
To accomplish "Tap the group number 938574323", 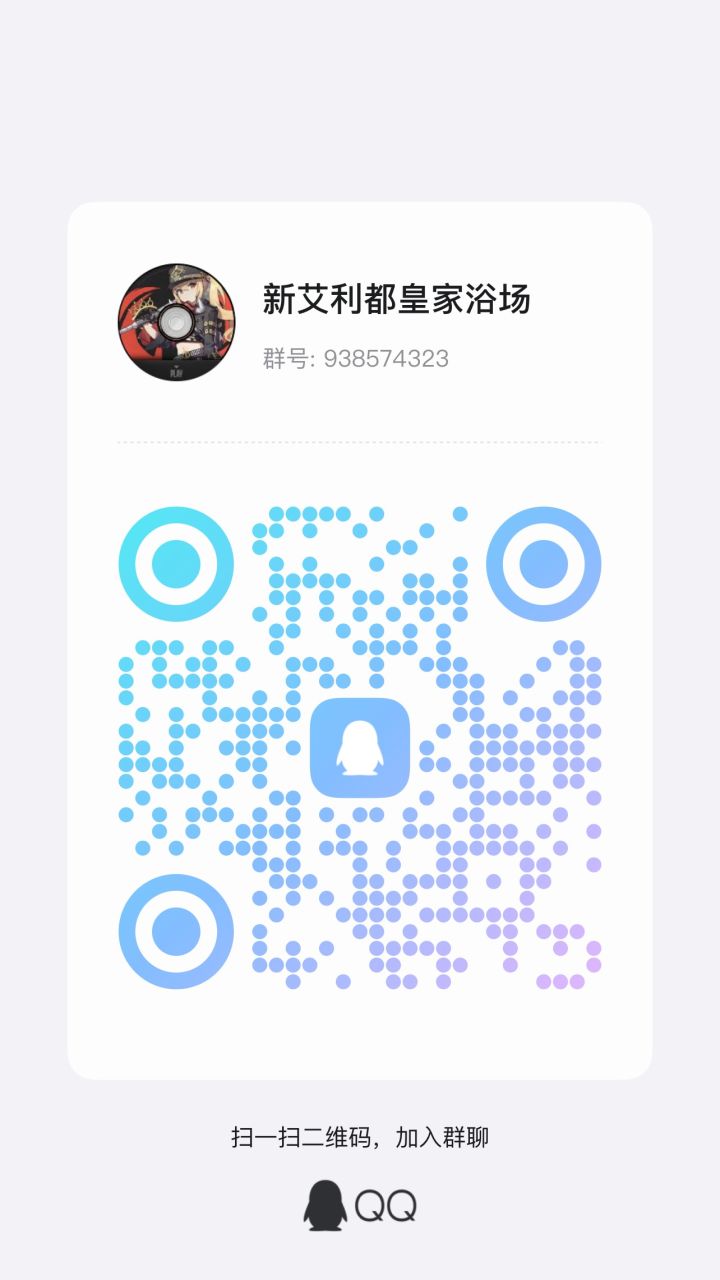I will pos(385,357).
